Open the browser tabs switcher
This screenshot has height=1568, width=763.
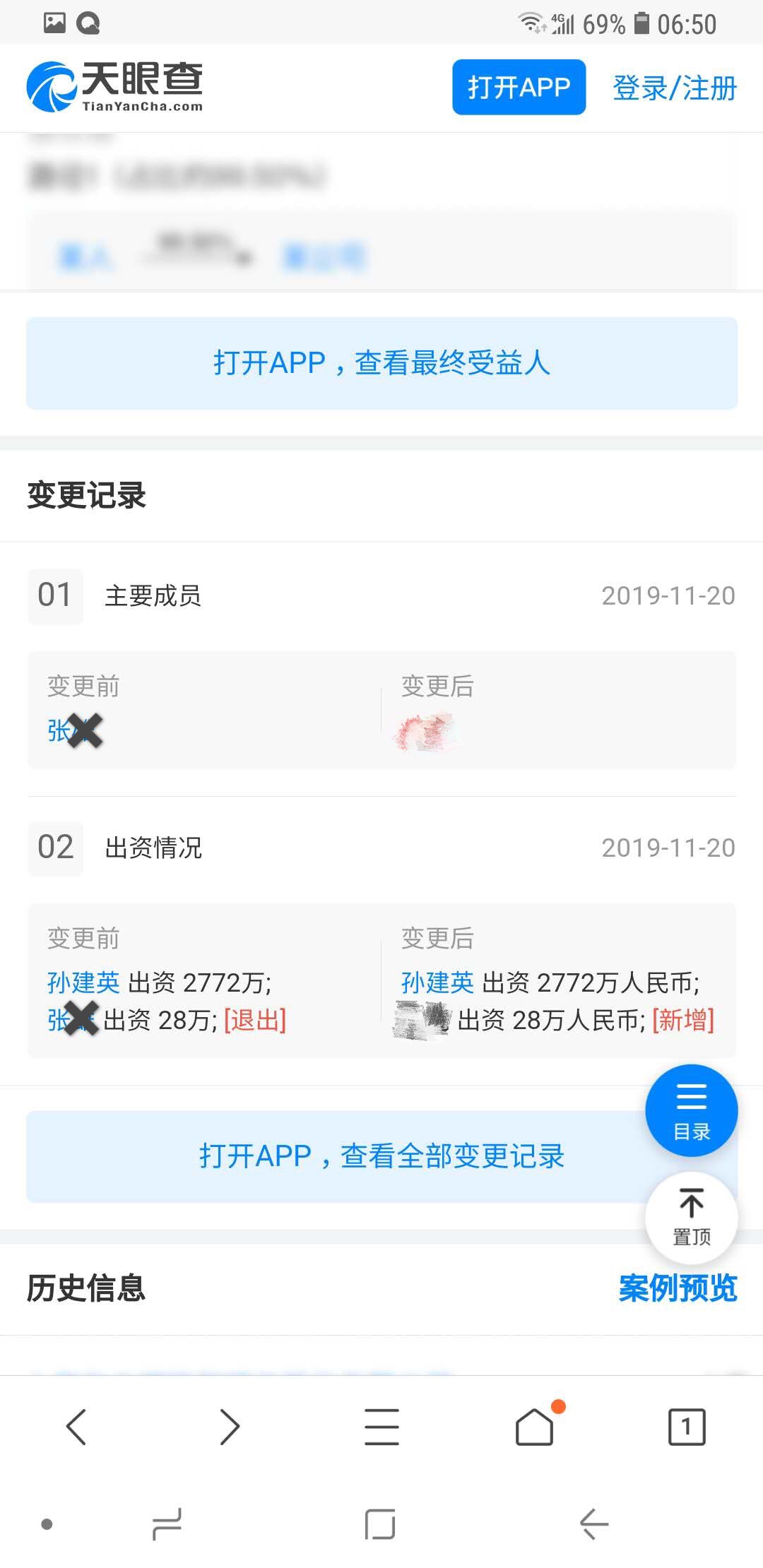(x=687, y=1427)
